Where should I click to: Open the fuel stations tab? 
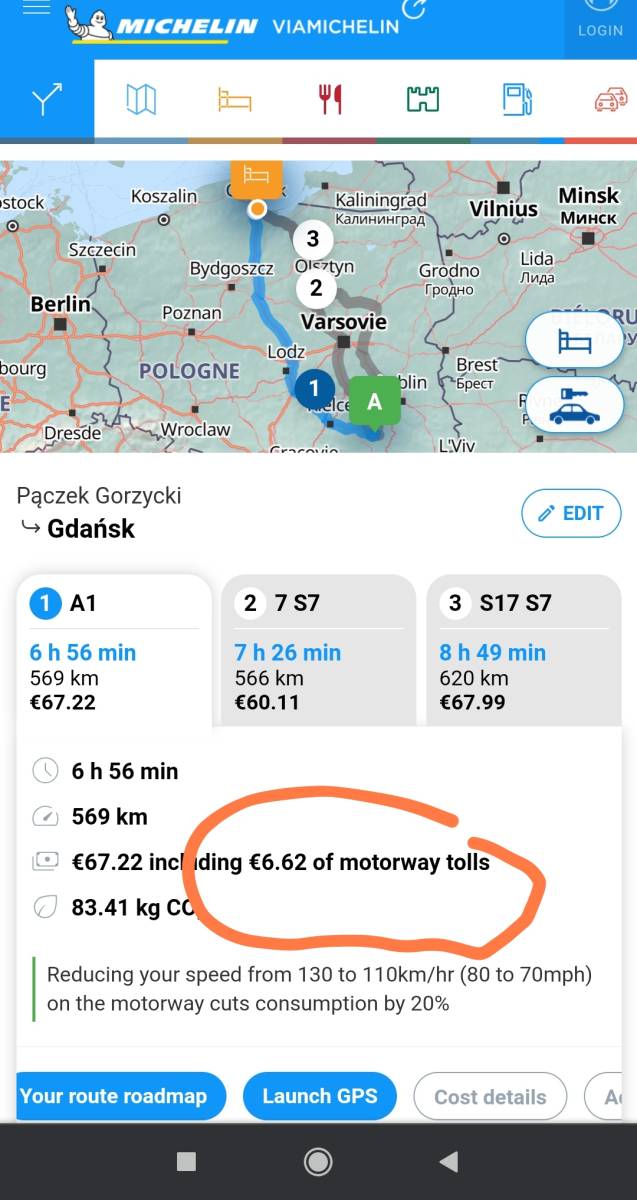click(517, 99)
